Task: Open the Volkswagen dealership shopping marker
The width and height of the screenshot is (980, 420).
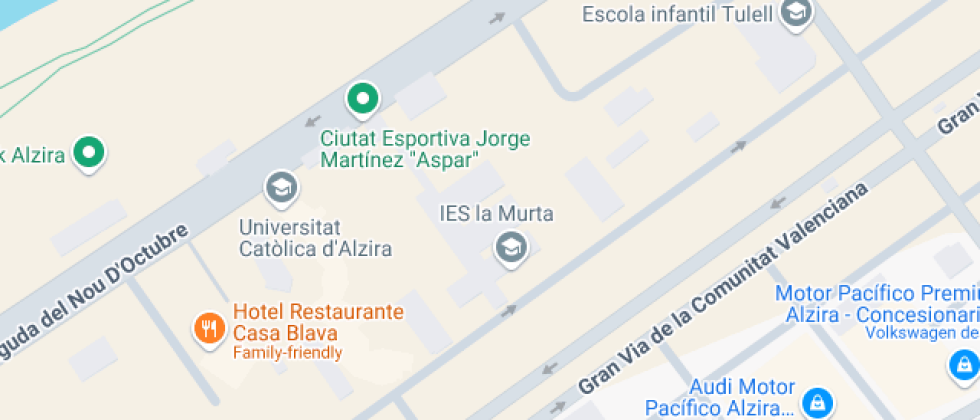Action: 964,364
